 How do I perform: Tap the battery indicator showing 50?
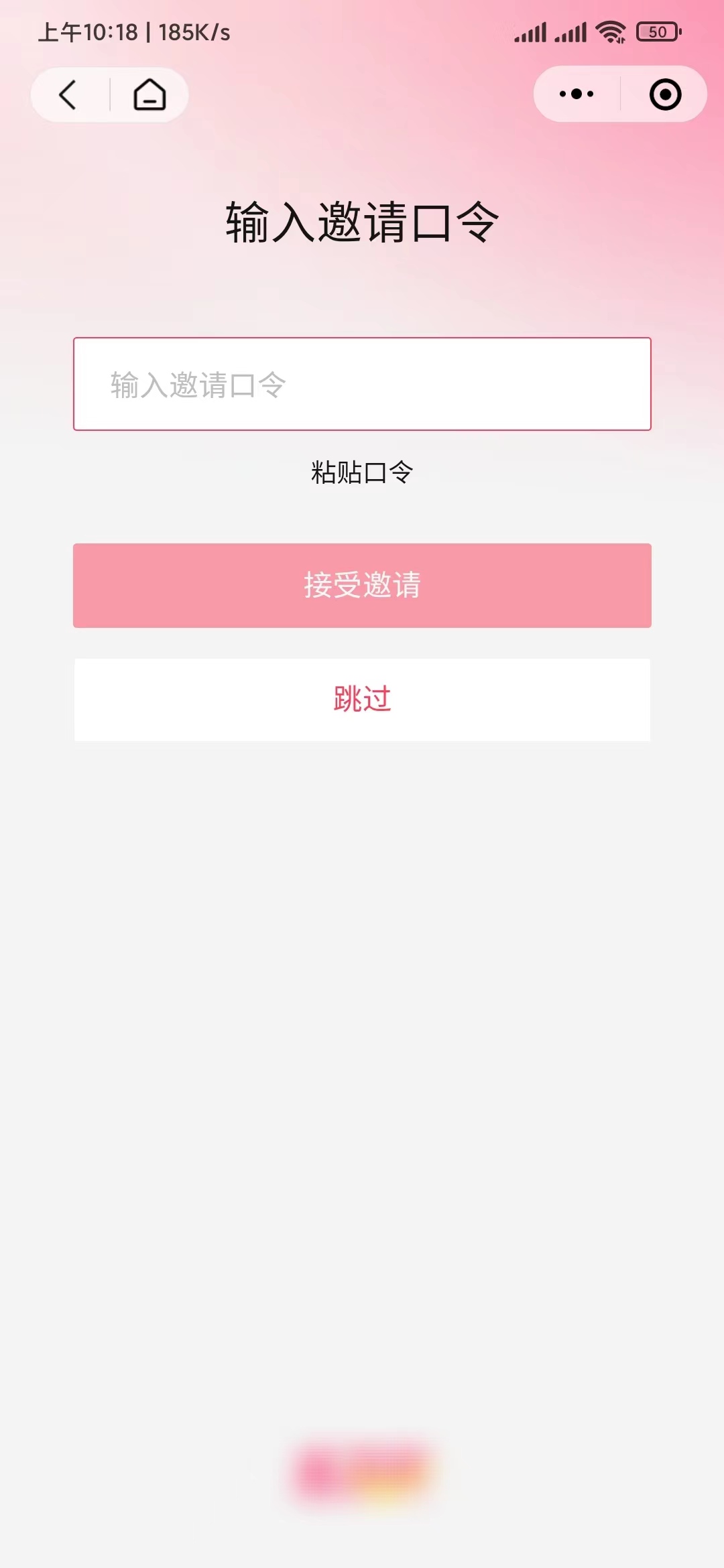[655, 30]
